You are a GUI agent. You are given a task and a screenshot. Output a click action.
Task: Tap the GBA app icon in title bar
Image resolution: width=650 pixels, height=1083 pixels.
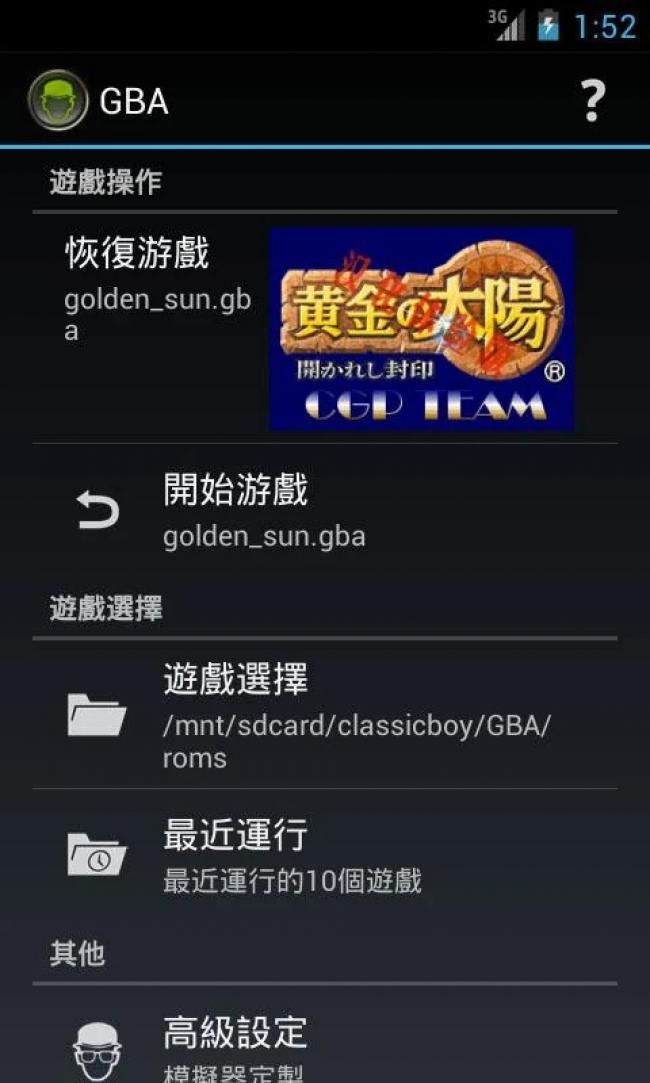(x=58, y=100)
